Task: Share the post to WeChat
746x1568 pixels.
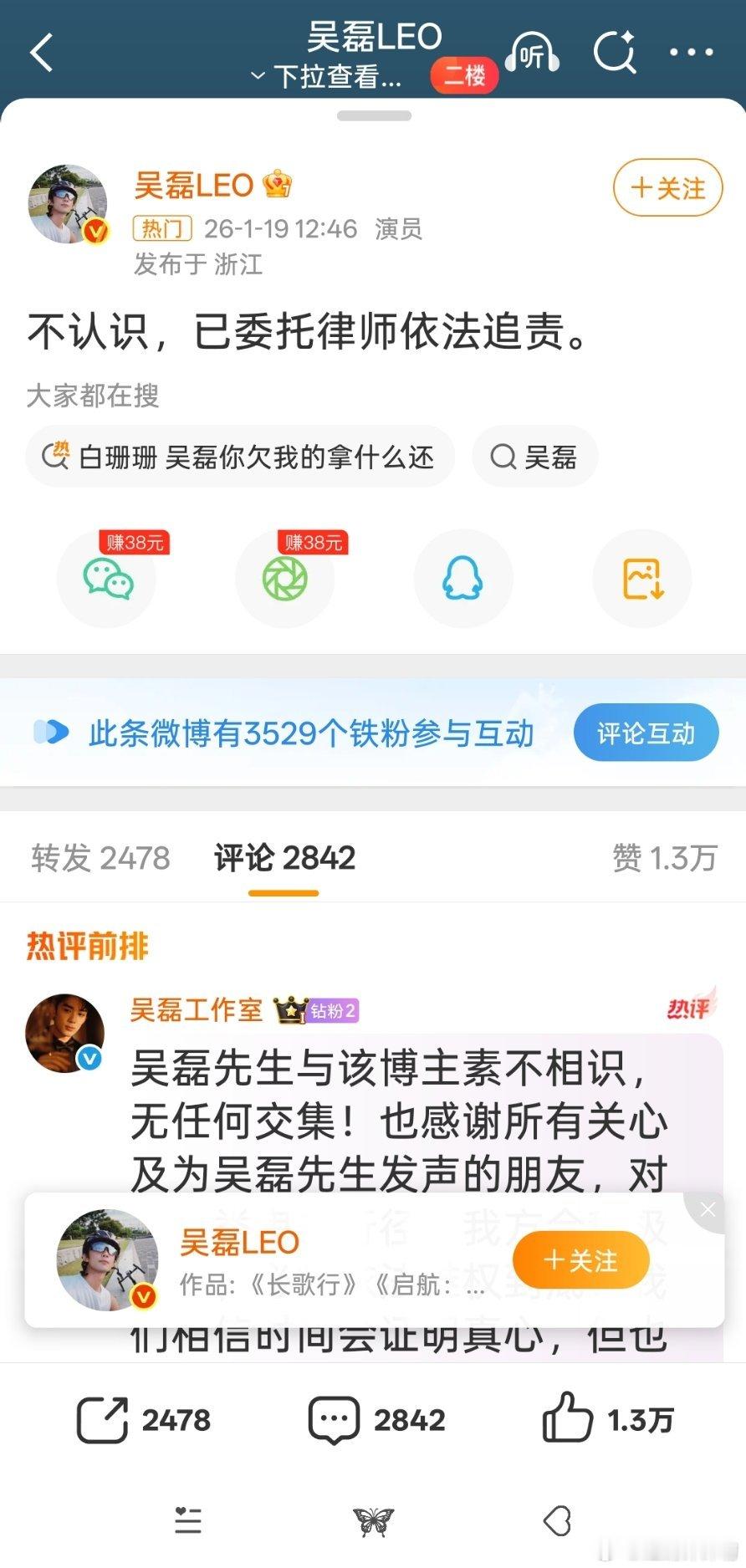Action: (107, 579)
